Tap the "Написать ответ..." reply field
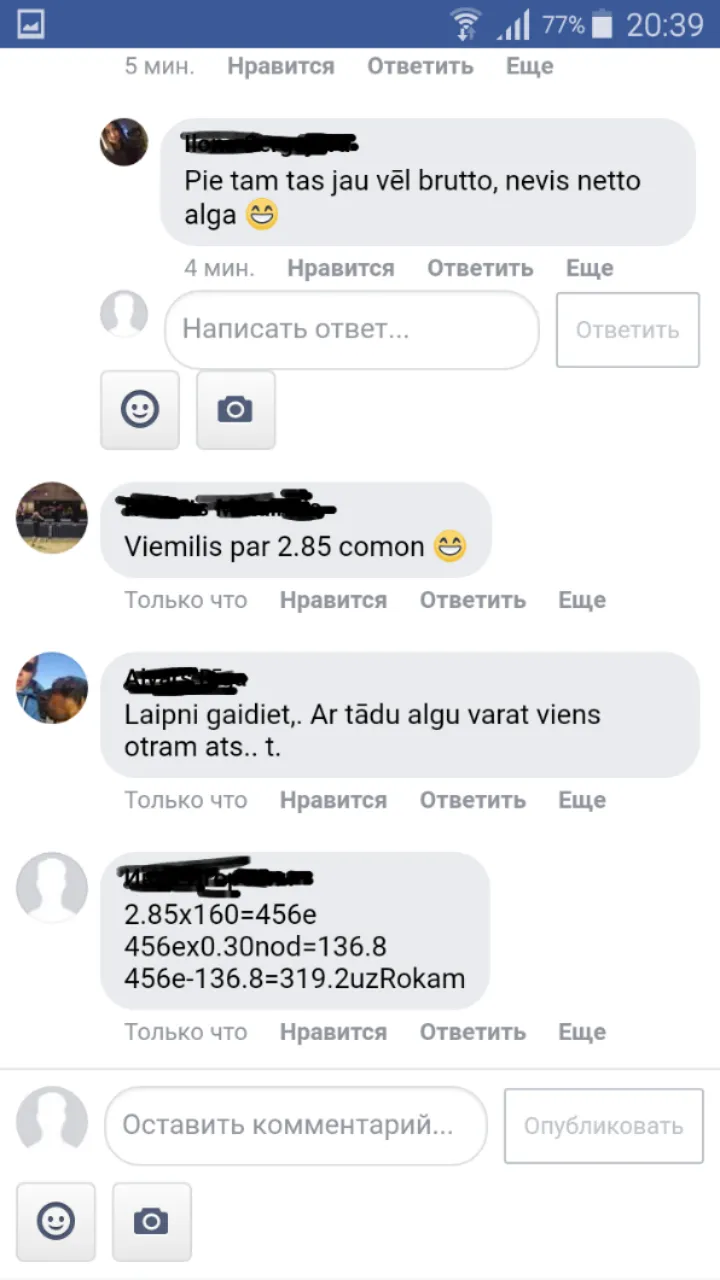The height and width of the screenshot is (1280, 720). coord(352,330)
